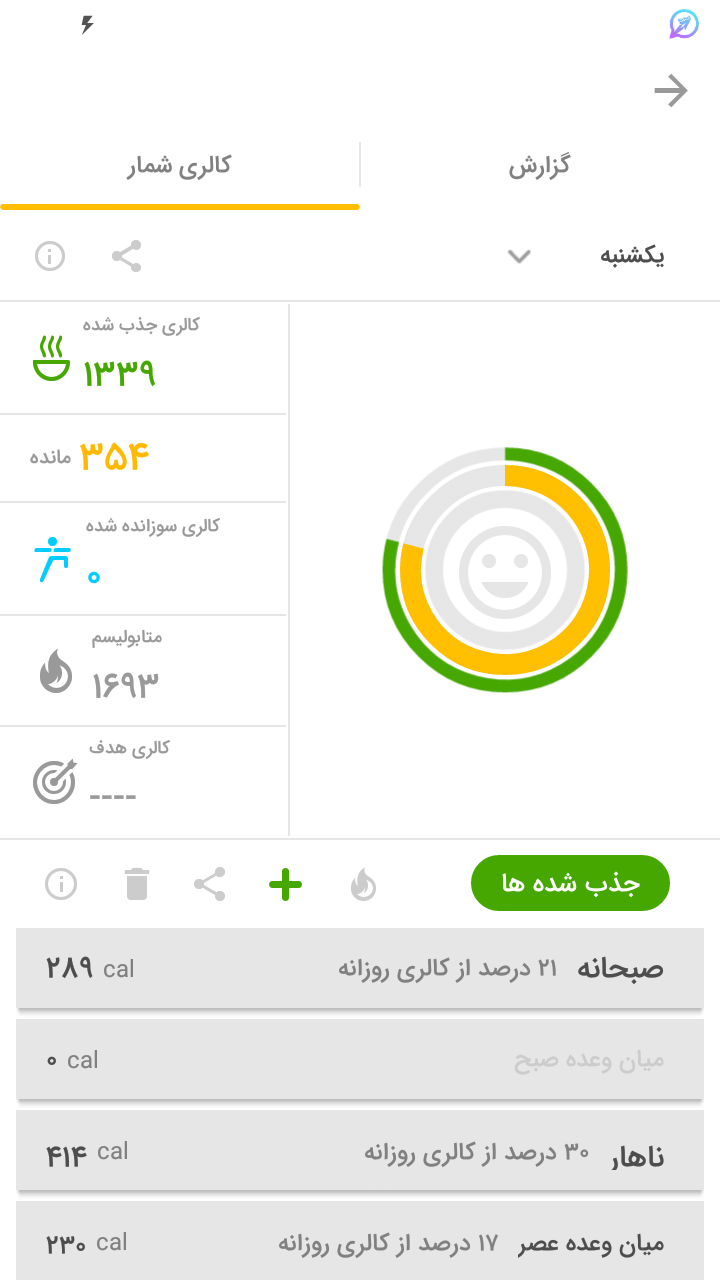Show burned calories via the flame icon
This screenshot has width=720, height=1280.
(x=363, y=884)
